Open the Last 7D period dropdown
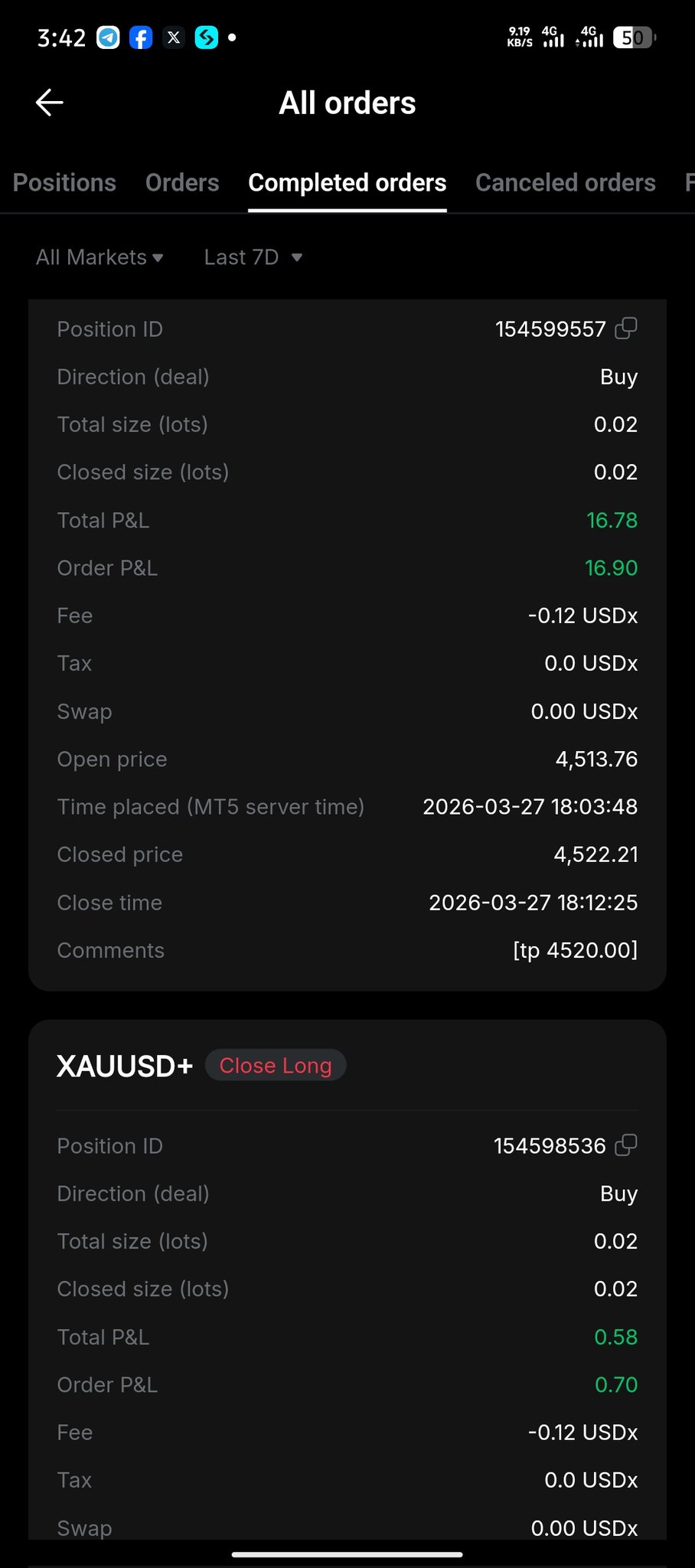The width and height of the screenshot is (695, 1568). (x=253, y=257)
